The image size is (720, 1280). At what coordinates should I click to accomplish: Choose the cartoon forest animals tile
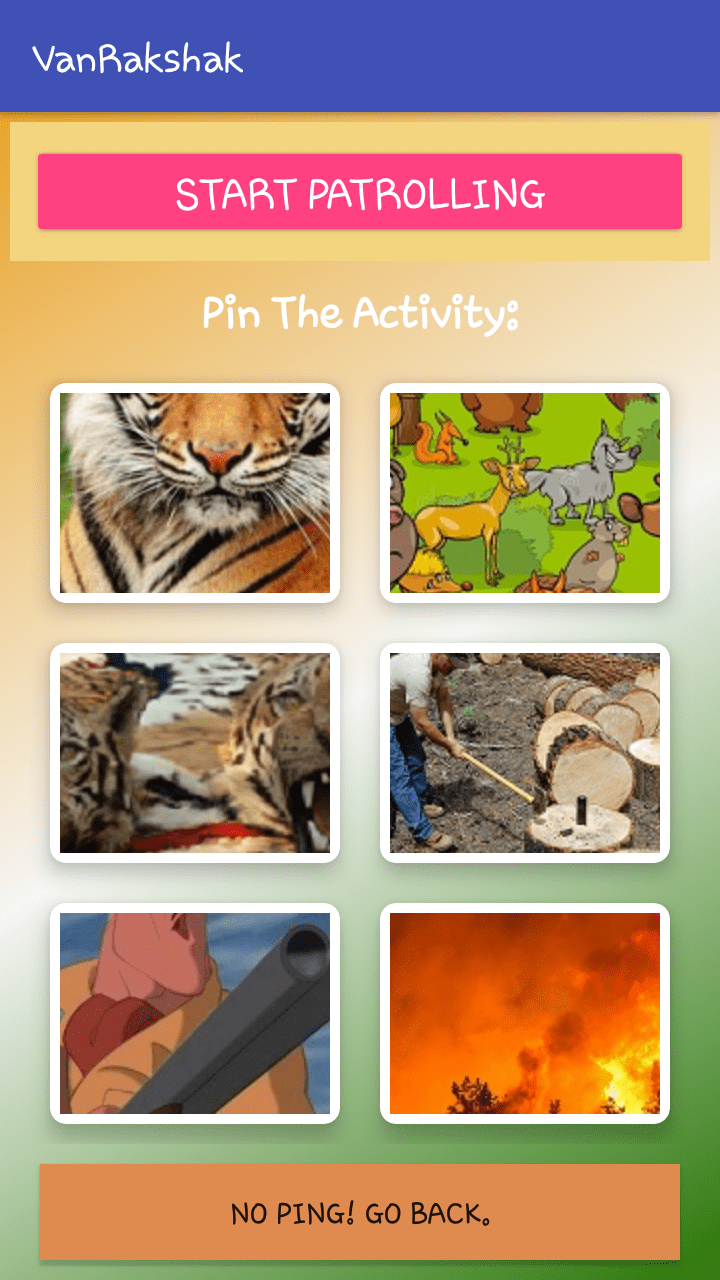point(525,493)
